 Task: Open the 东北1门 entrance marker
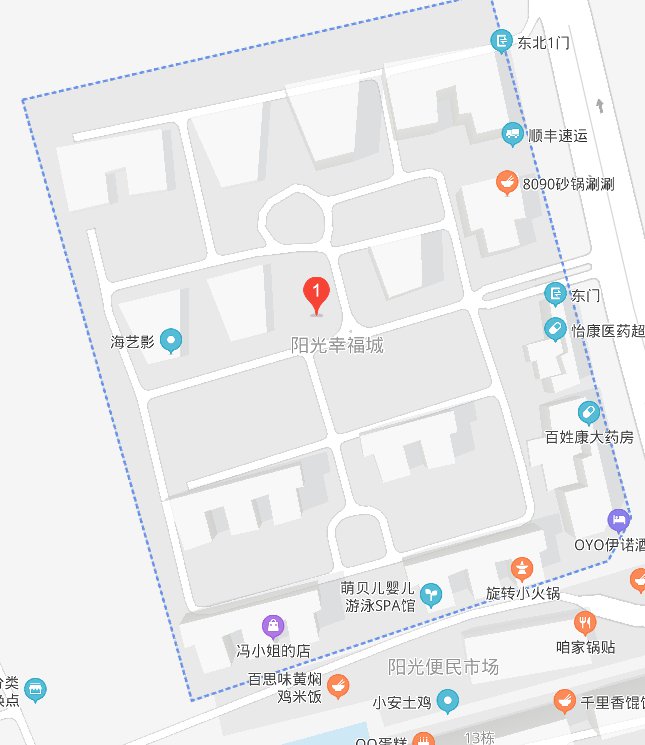pos(502,41)
